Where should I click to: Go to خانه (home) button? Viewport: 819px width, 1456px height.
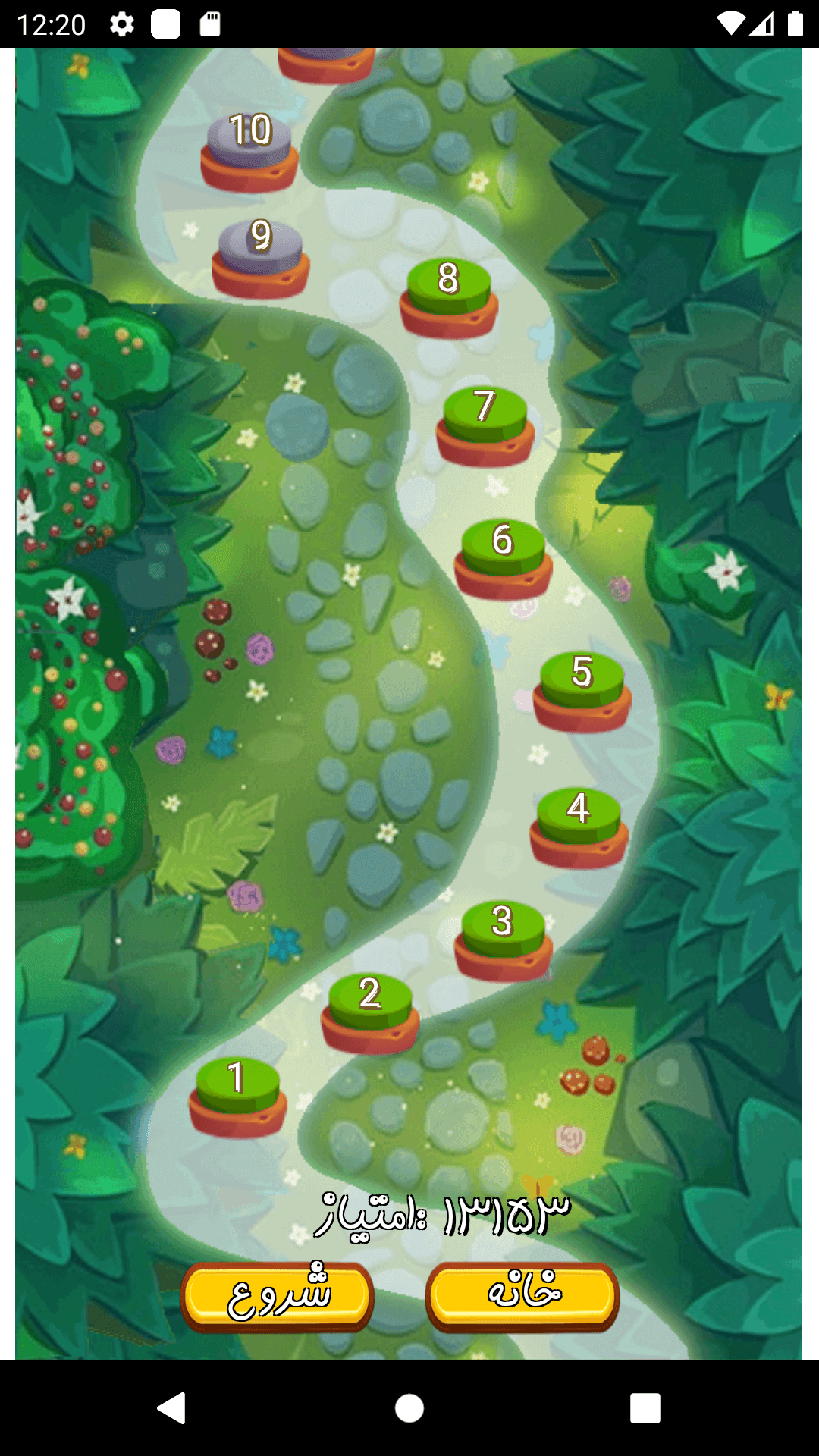click(x=522, y=1297)
